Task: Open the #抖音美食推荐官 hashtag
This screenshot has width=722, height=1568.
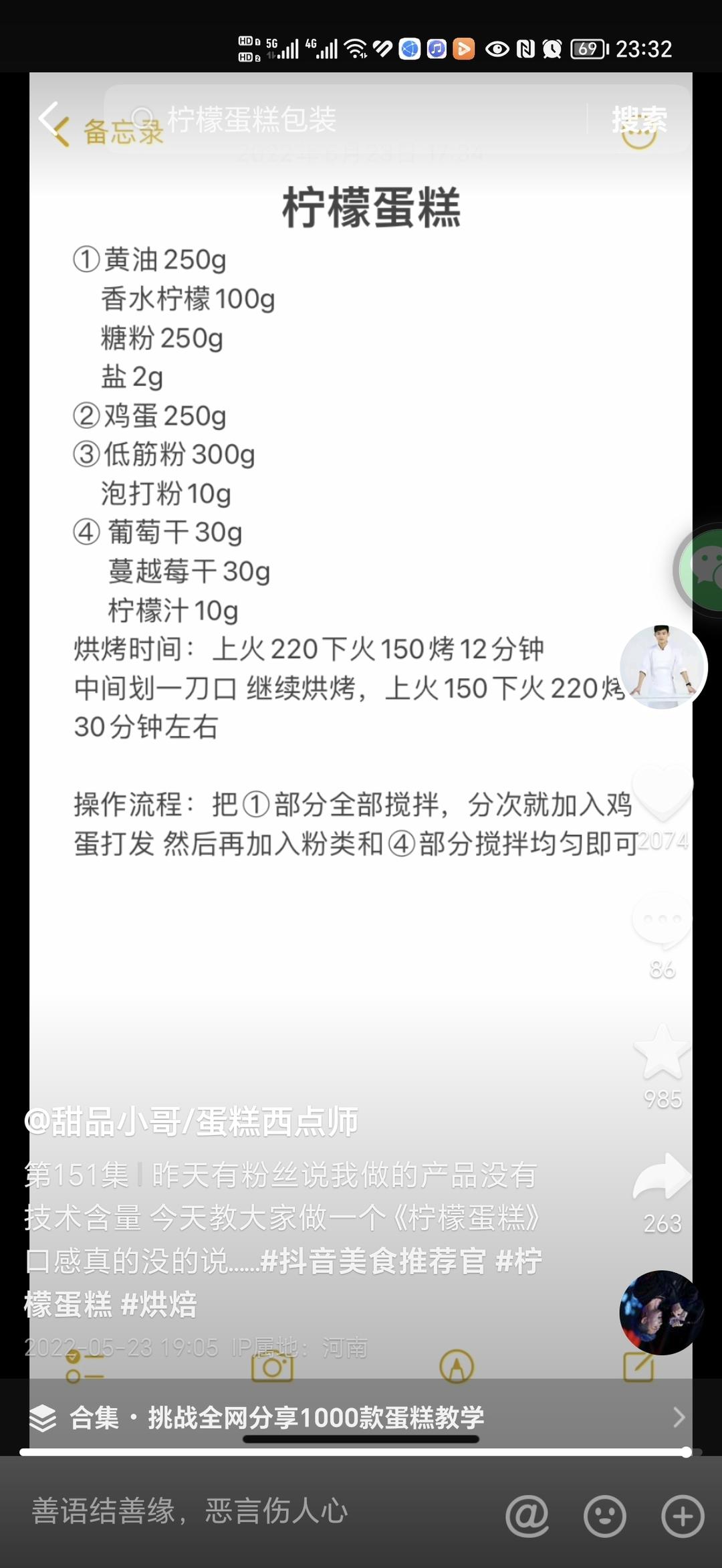Action: coord(373,1262)
